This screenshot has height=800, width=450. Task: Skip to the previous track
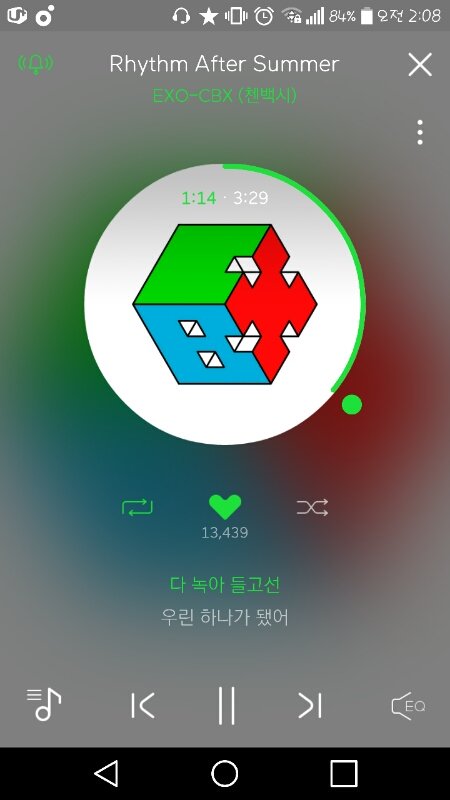(x=143, y=706)
